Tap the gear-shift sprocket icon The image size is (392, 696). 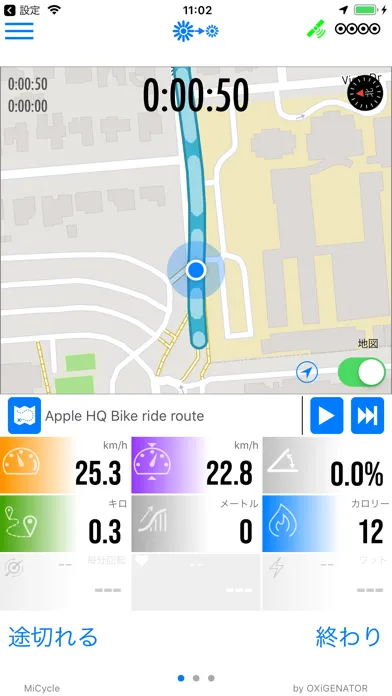tap(196, 31)
